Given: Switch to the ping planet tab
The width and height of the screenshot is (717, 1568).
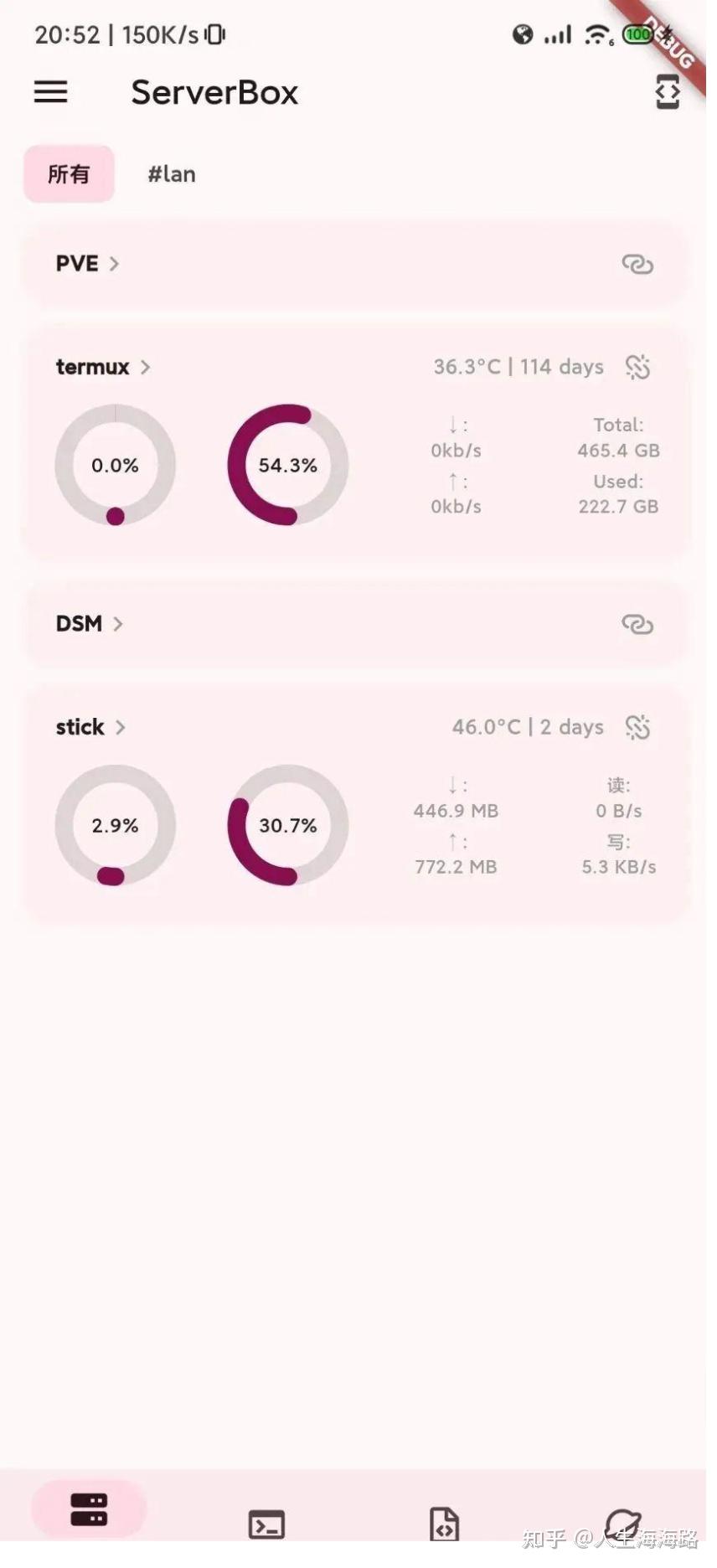Looking at the screenshot, I should [622, 1524].
